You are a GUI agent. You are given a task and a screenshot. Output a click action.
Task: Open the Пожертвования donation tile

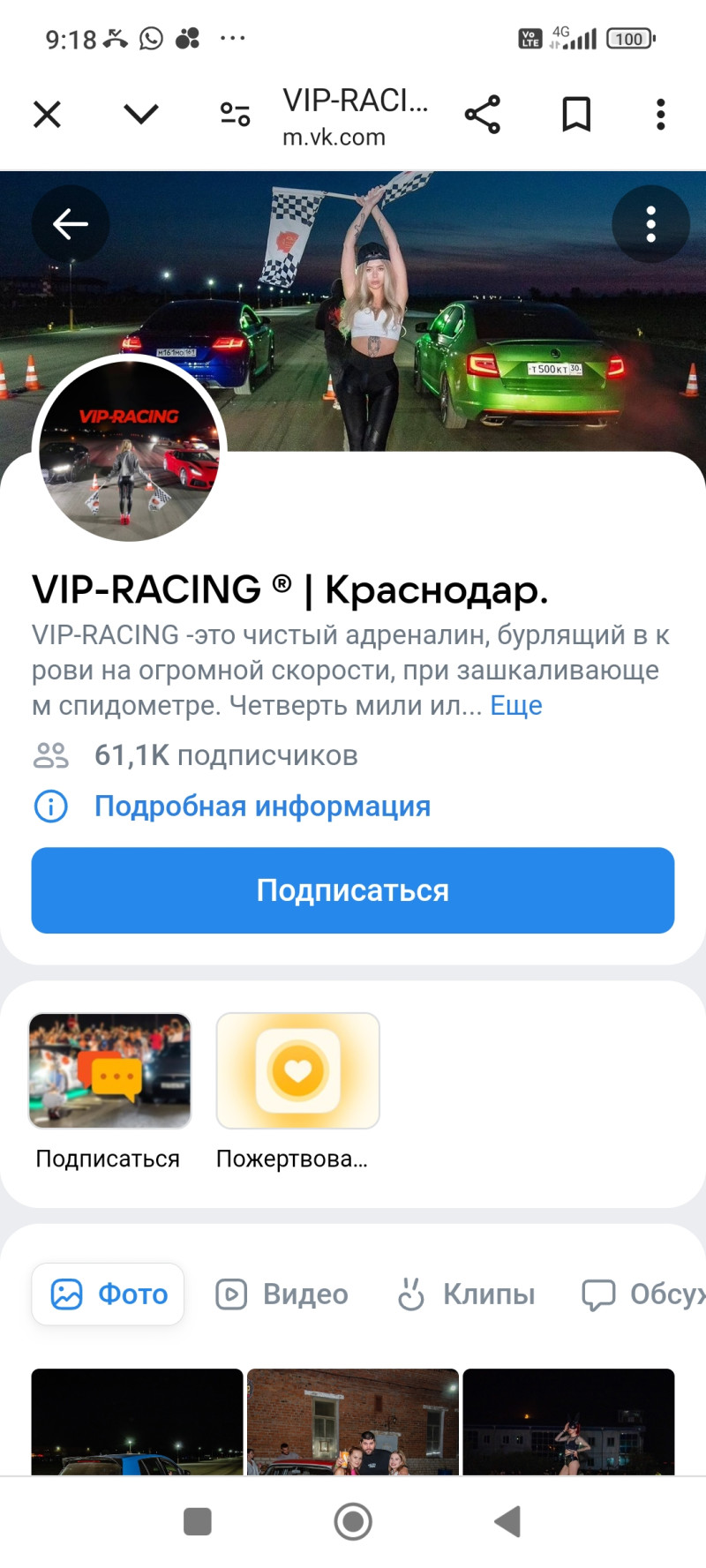(297, 1071)
